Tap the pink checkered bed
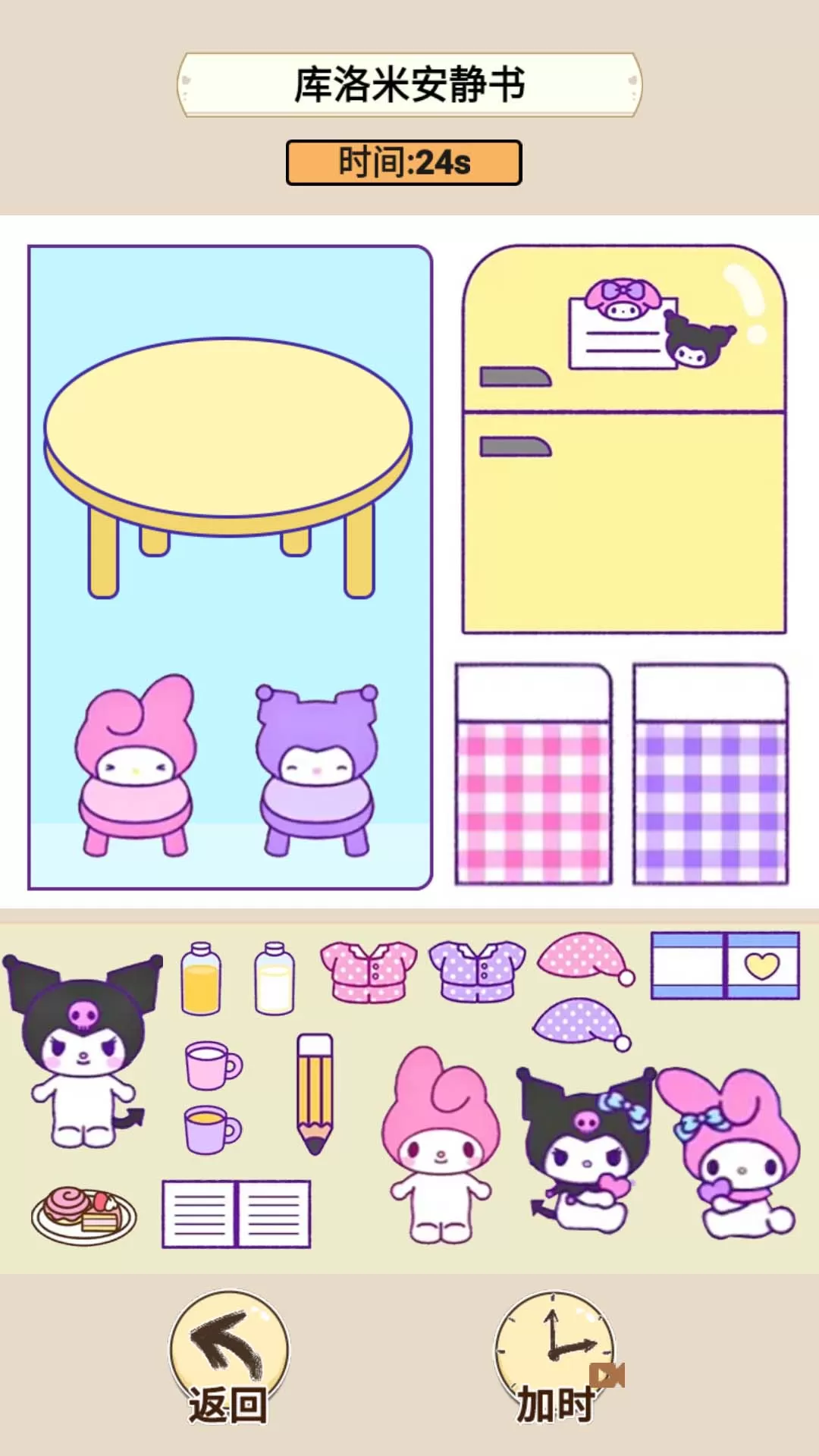This screenshot has height=1456, width=819. 533,774
